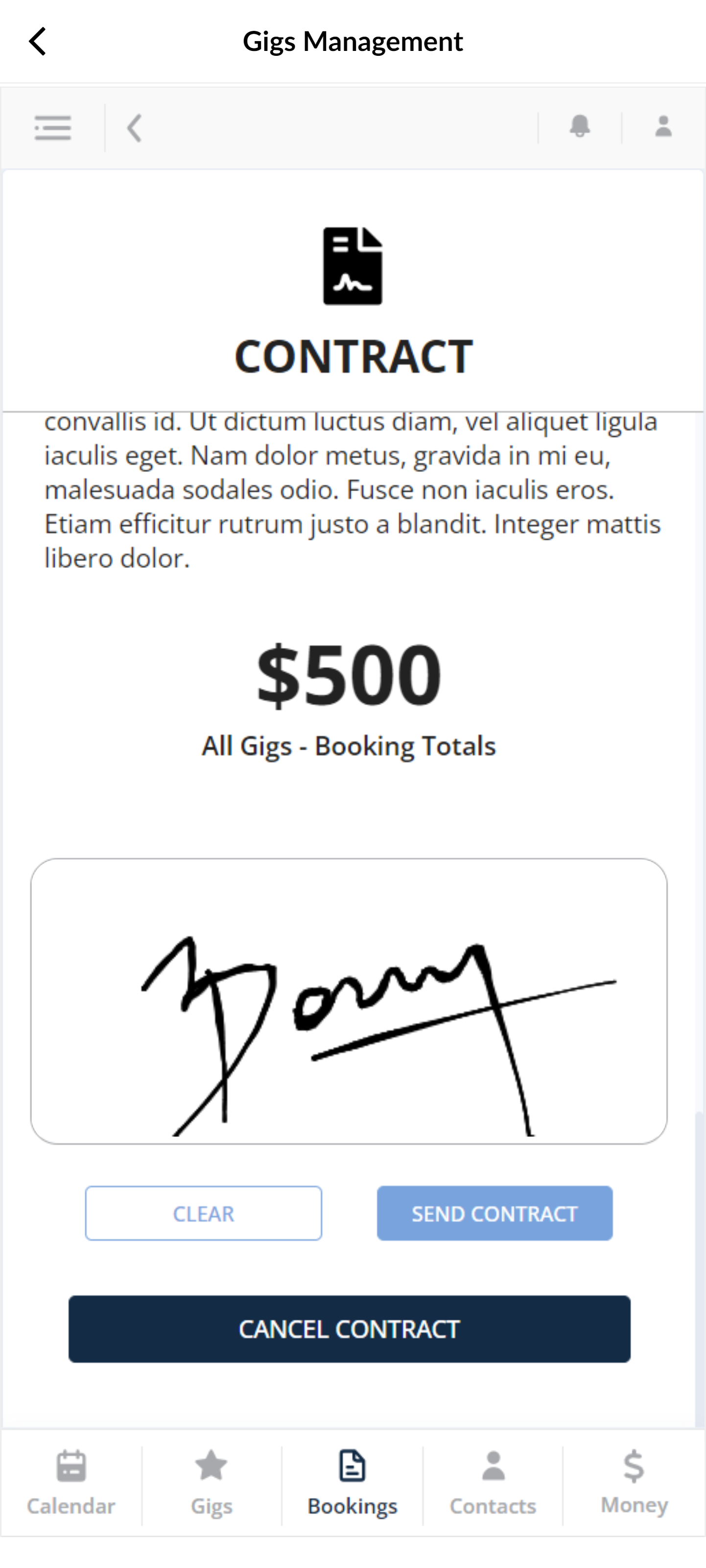706x1568 pixels.
Task: Select the Bookings tab
Action: point(353,1482)
